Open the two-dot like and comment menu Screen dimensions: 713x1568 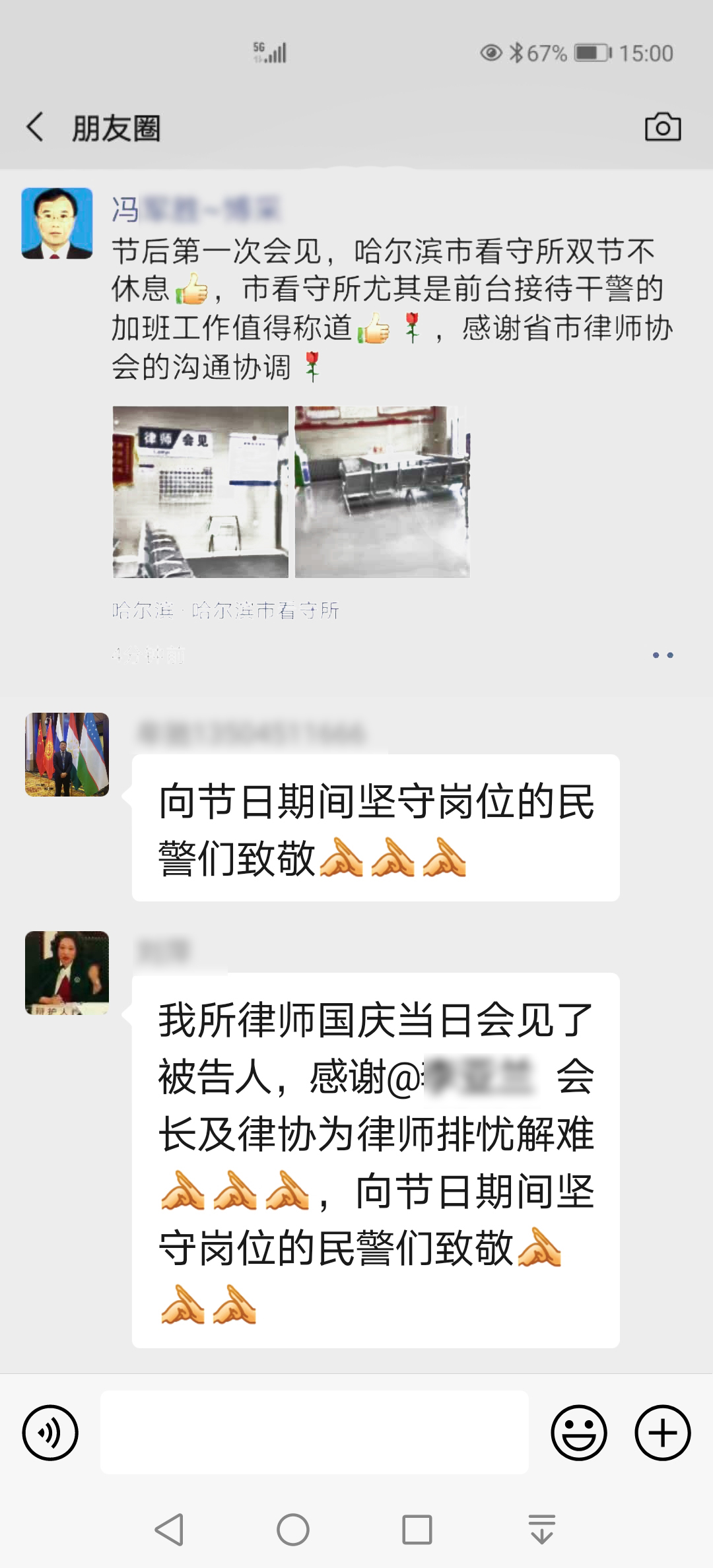click(662, 655)
